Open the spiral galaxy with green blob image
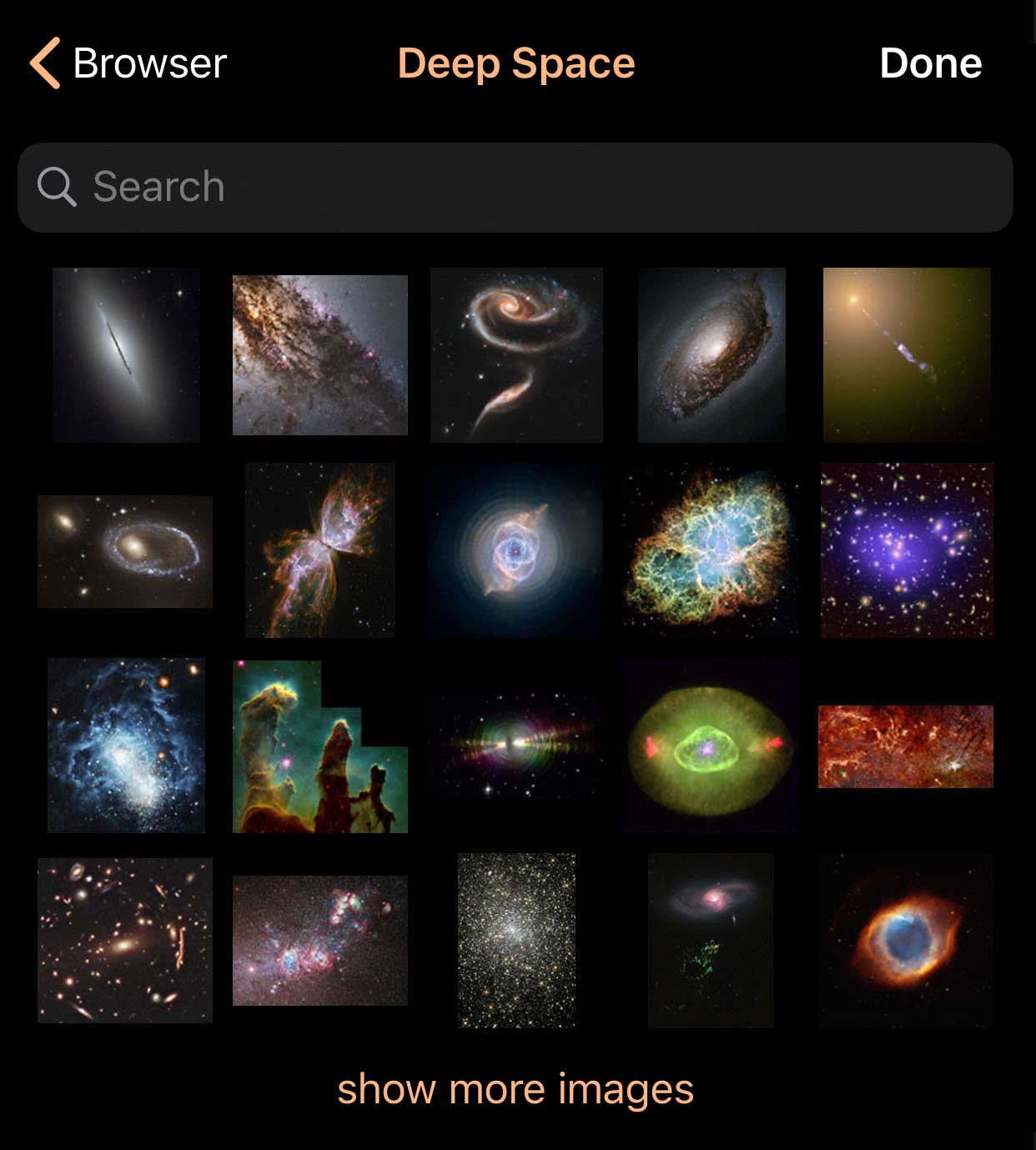Image resolution: width=1036 pixels, height=1150 pixels. pos(711,941)
